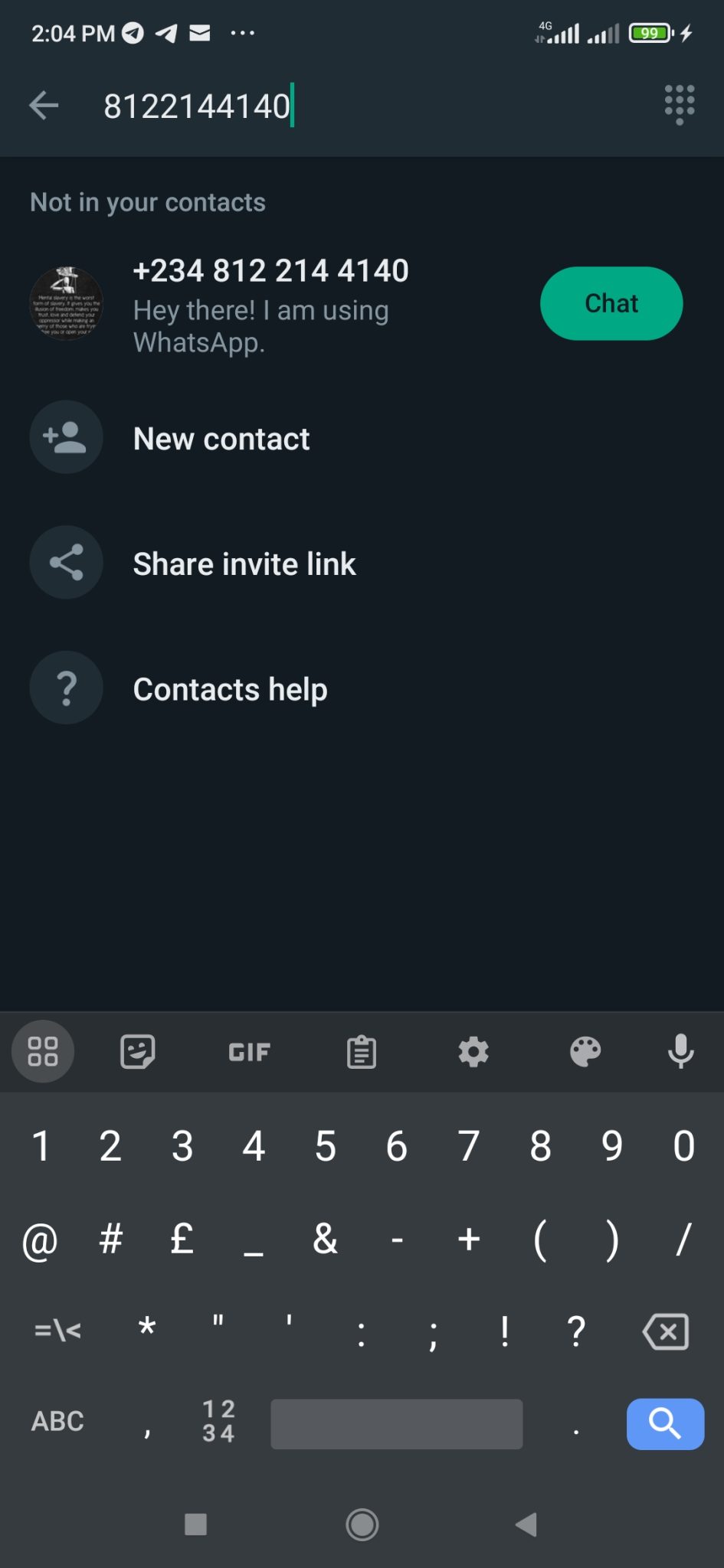Viewport: 724px width, 1568px height.
Task: Open the keyboard sticker panel
Action: point(138,1052)
